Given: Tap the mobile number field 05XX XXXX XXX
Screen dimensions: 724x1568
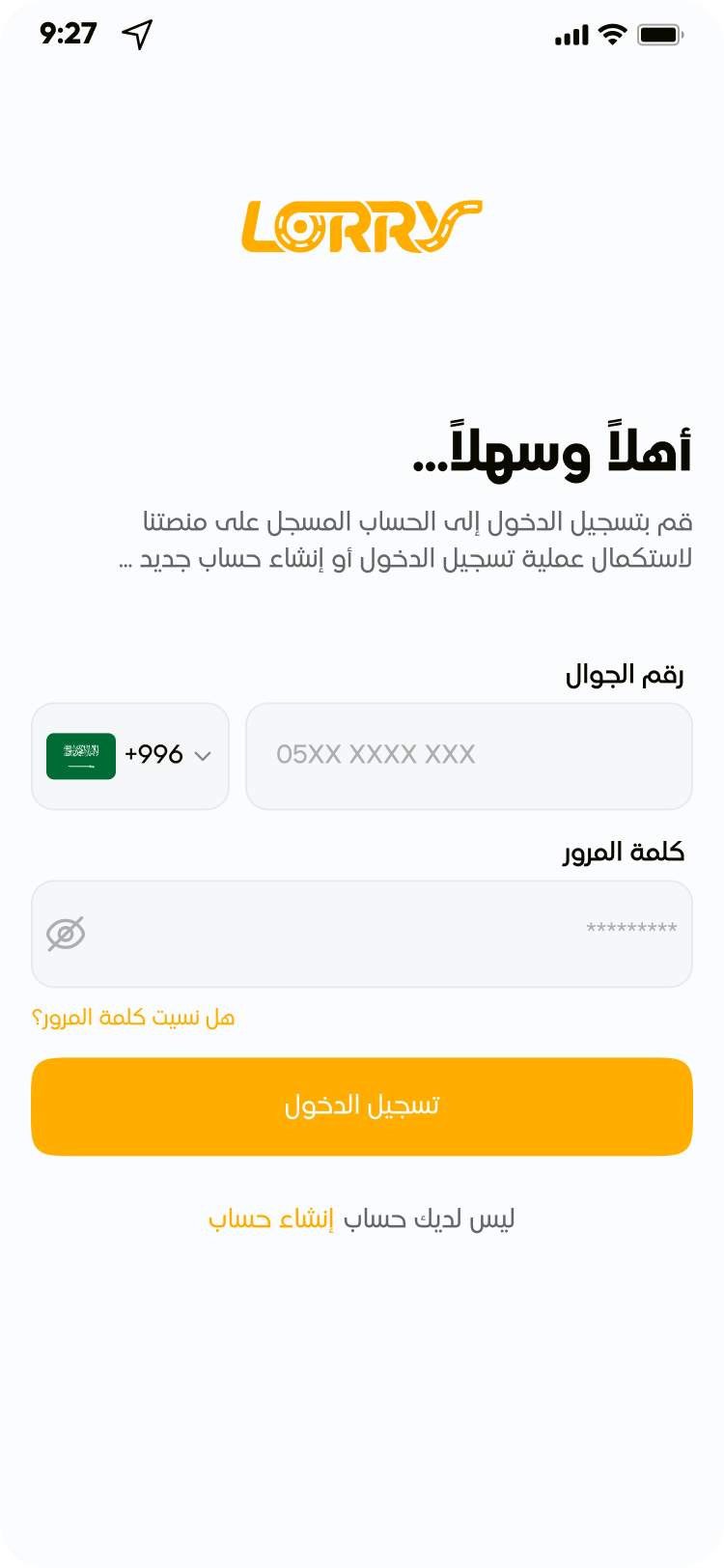Looking at the screenshot, I should point(469,755).
